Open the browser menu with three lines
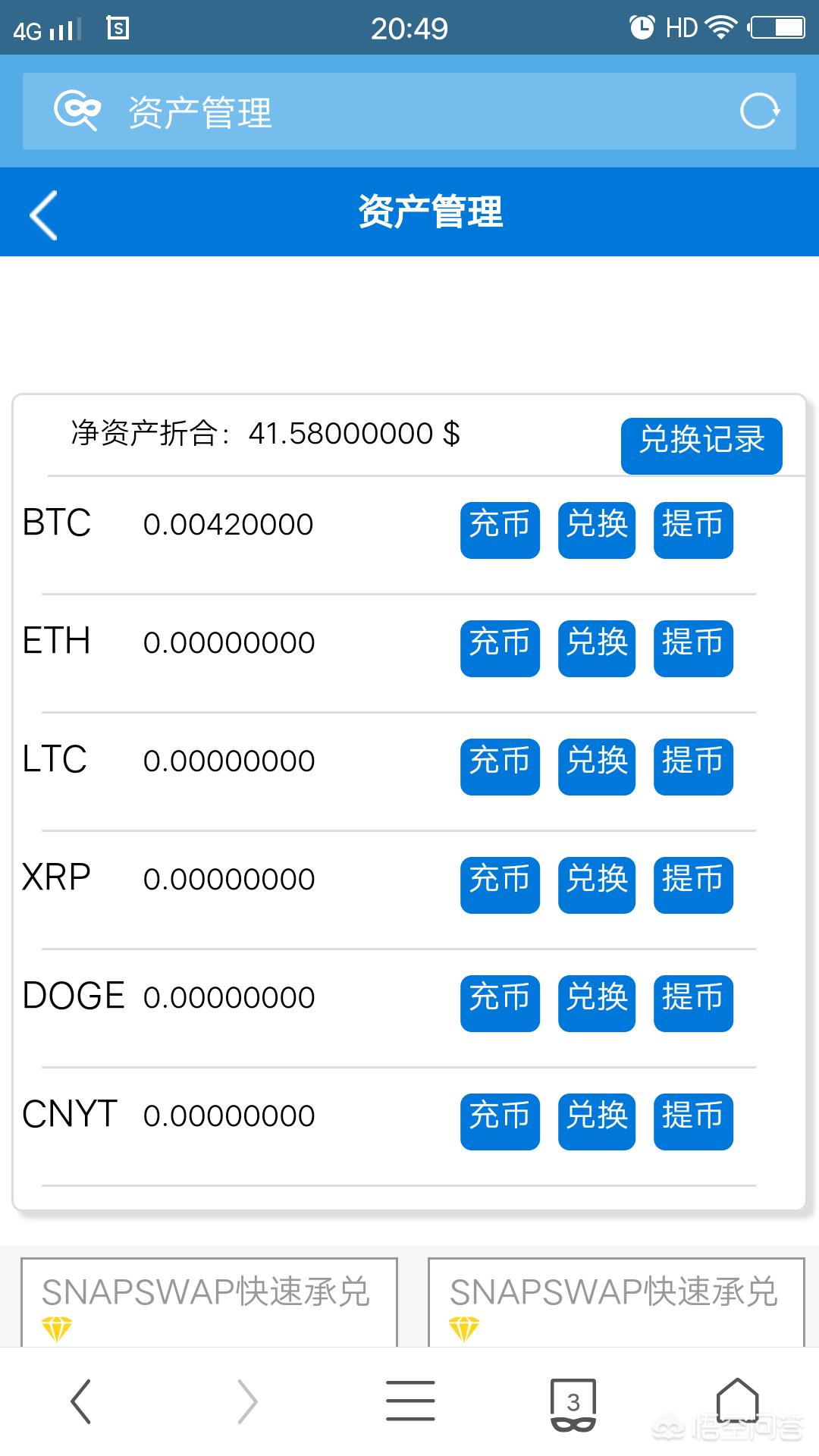Screen dimensions: 819x1456 tap(410, 1401)
